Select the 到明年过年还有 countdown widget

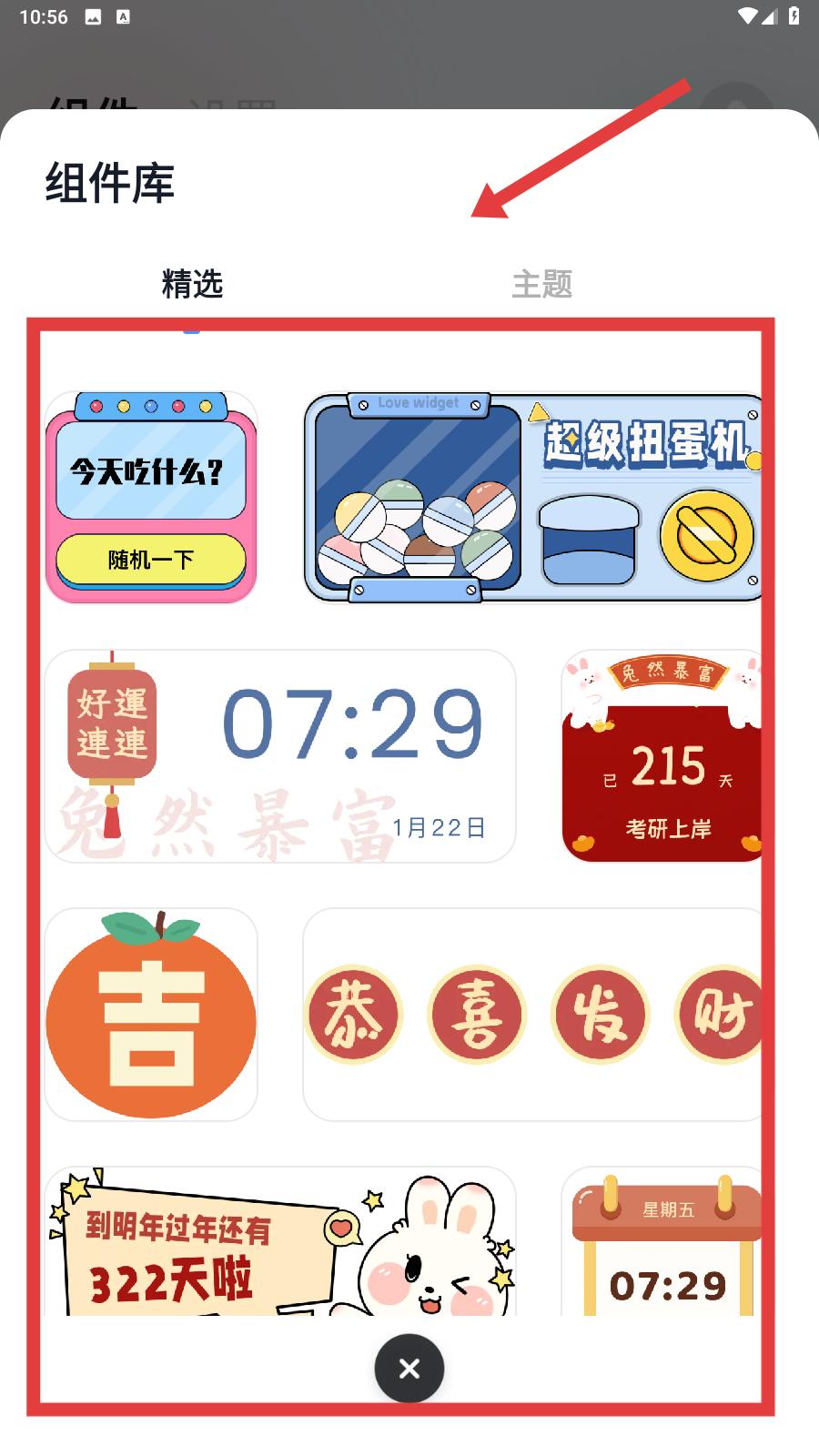coord(280,1242)
